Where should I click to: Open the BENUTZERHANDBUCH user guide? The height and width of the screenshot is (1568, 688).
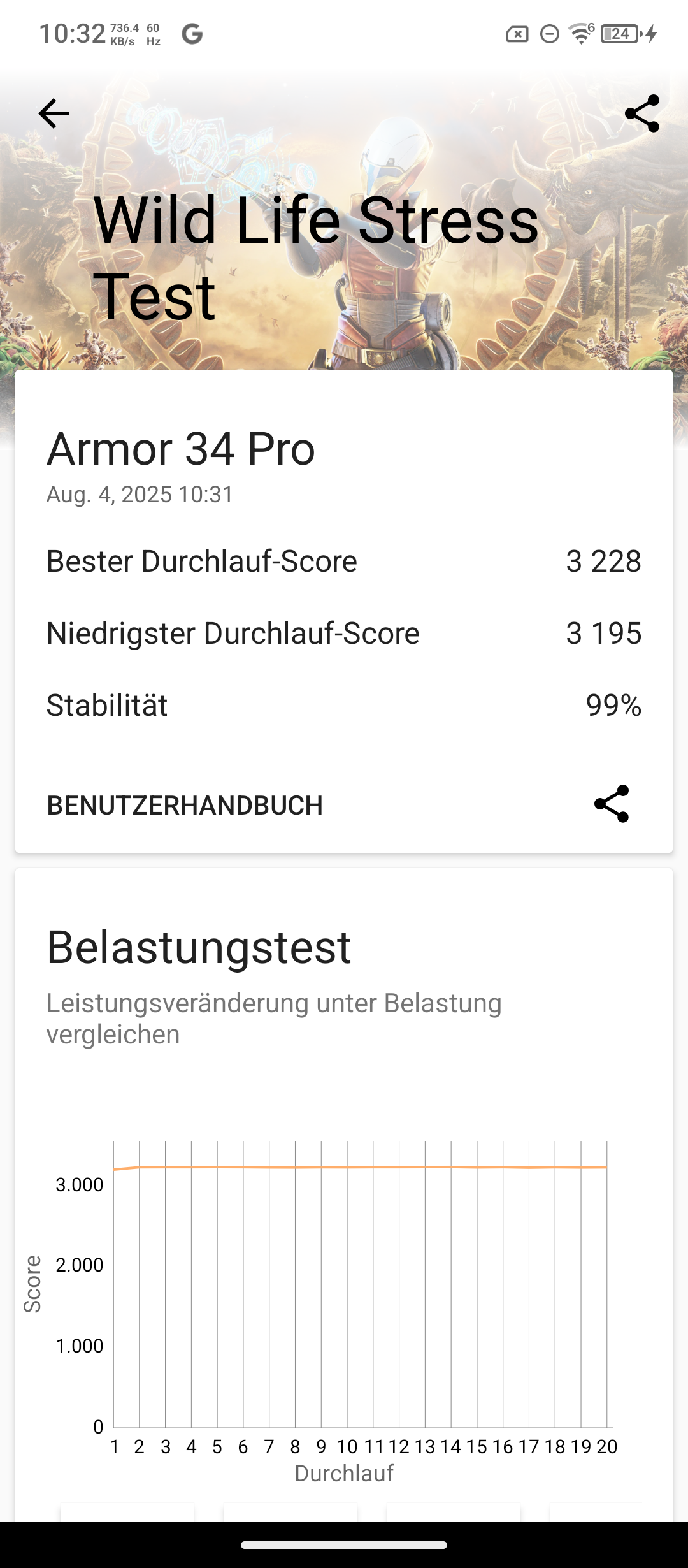point(185,805)
